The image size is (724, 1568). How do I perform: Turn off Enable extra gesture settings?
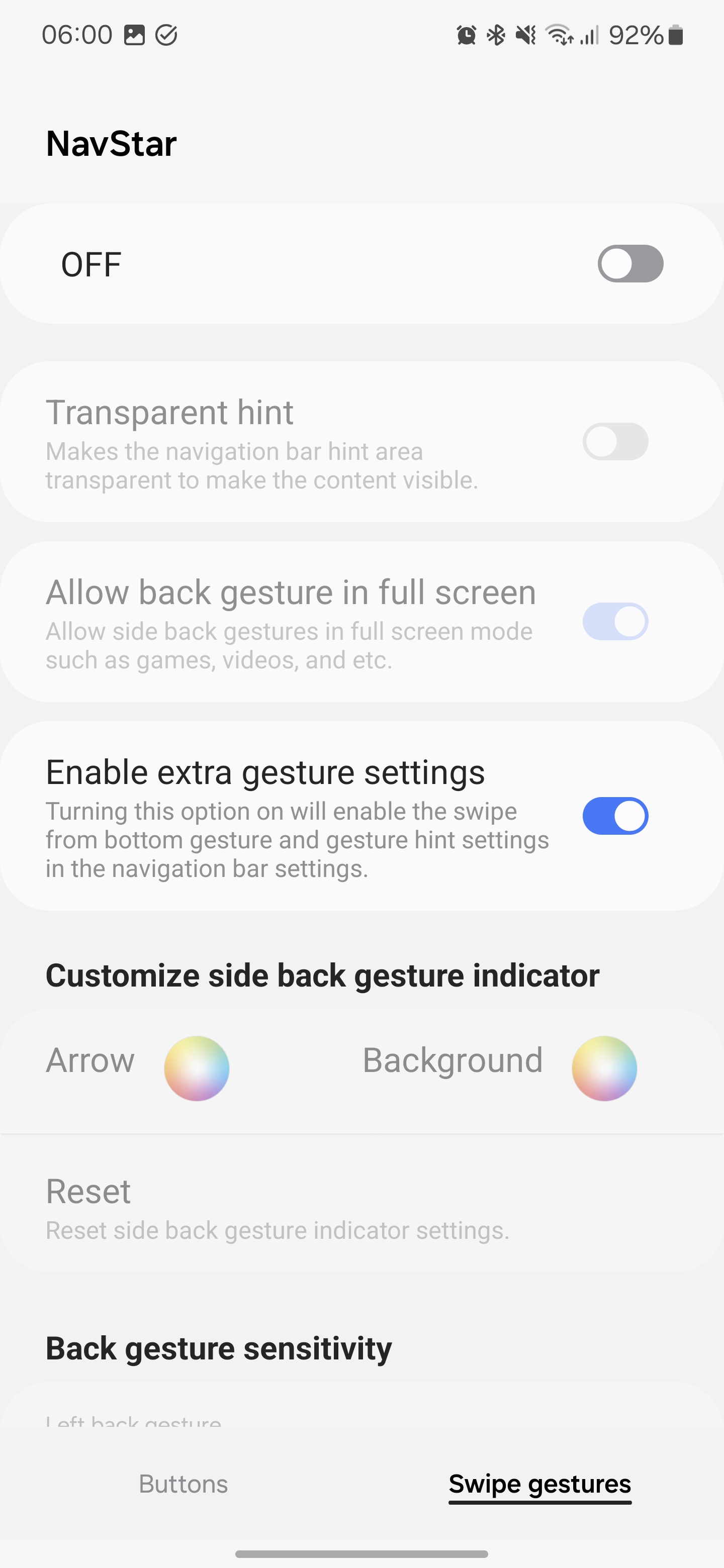click(x=615, y=816)
